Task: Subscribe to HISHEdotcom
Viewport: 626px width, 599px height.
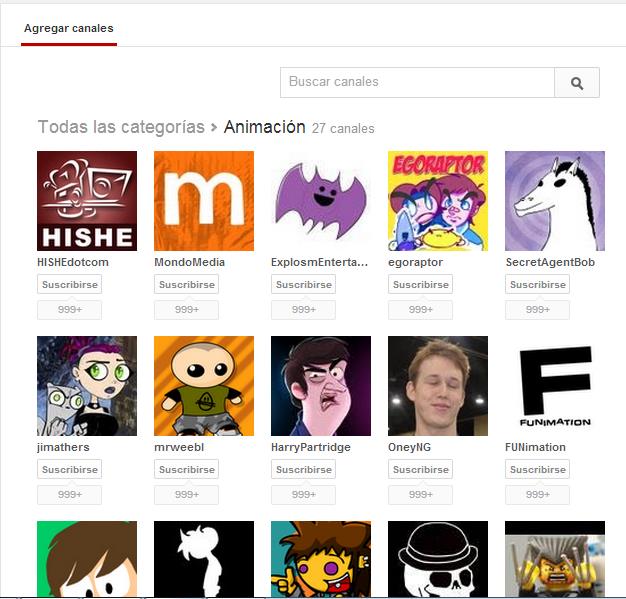Action: [70, 285]
